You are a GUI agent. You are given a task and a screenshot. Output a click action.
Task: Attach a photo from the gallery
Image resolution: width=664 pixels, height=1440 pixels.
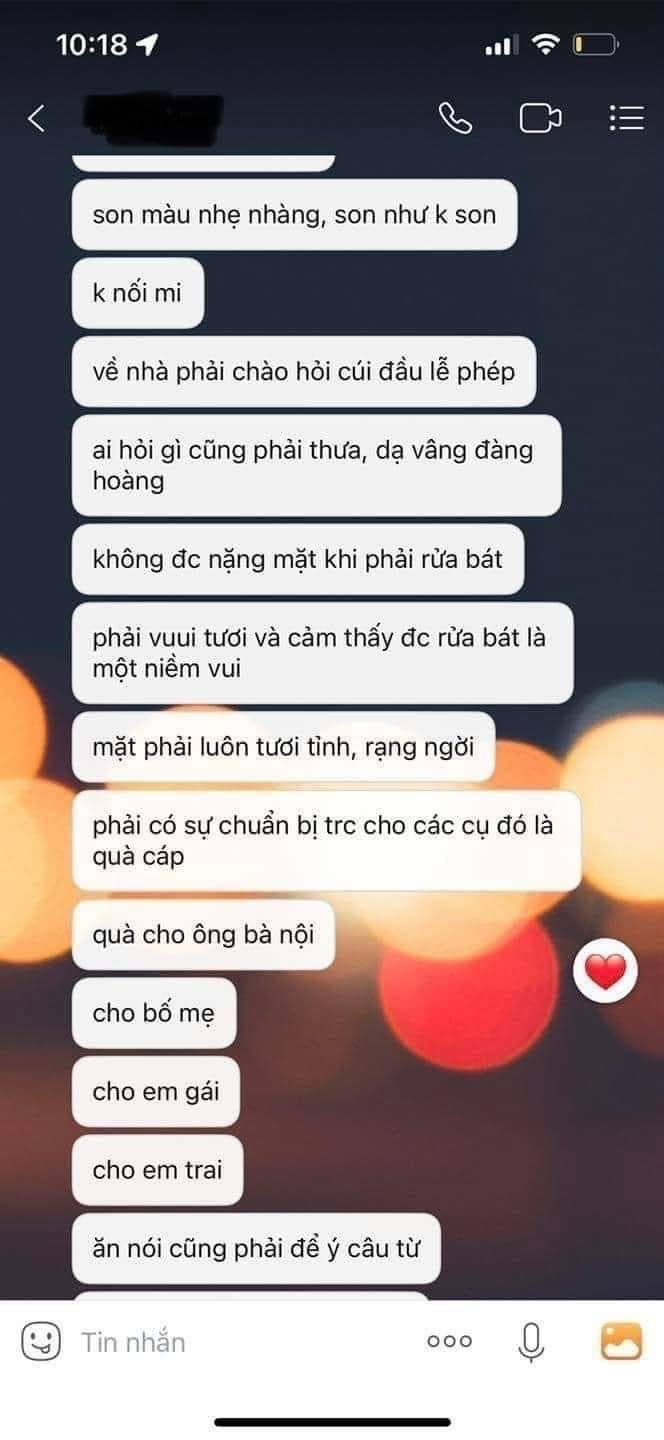pyautogui.click(x=621, y=1341)
